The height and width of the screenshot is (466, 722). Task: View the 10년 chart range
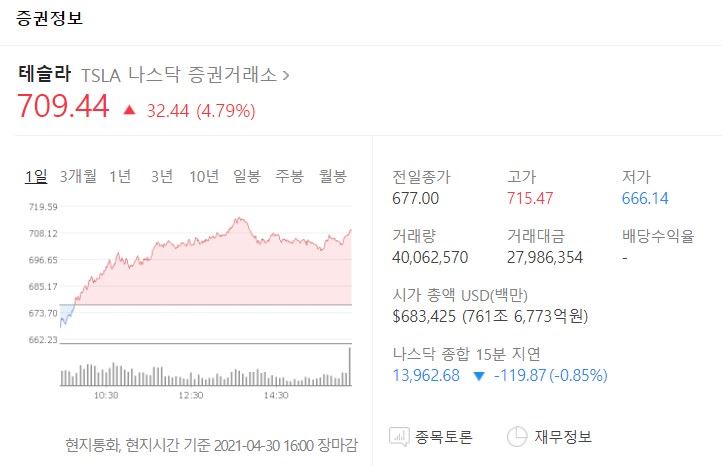[x=203, y=177]
